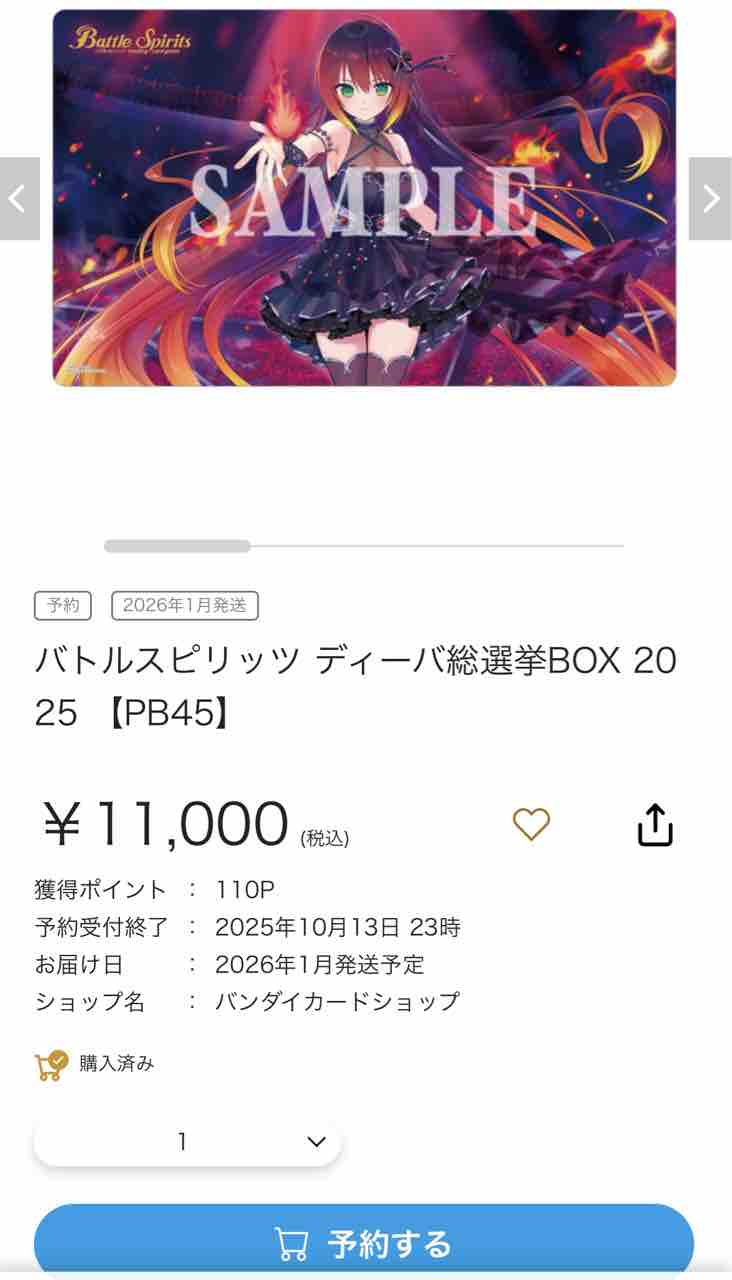Click the ¥11,000 price display
The image size is (732, 1280).
158,823
